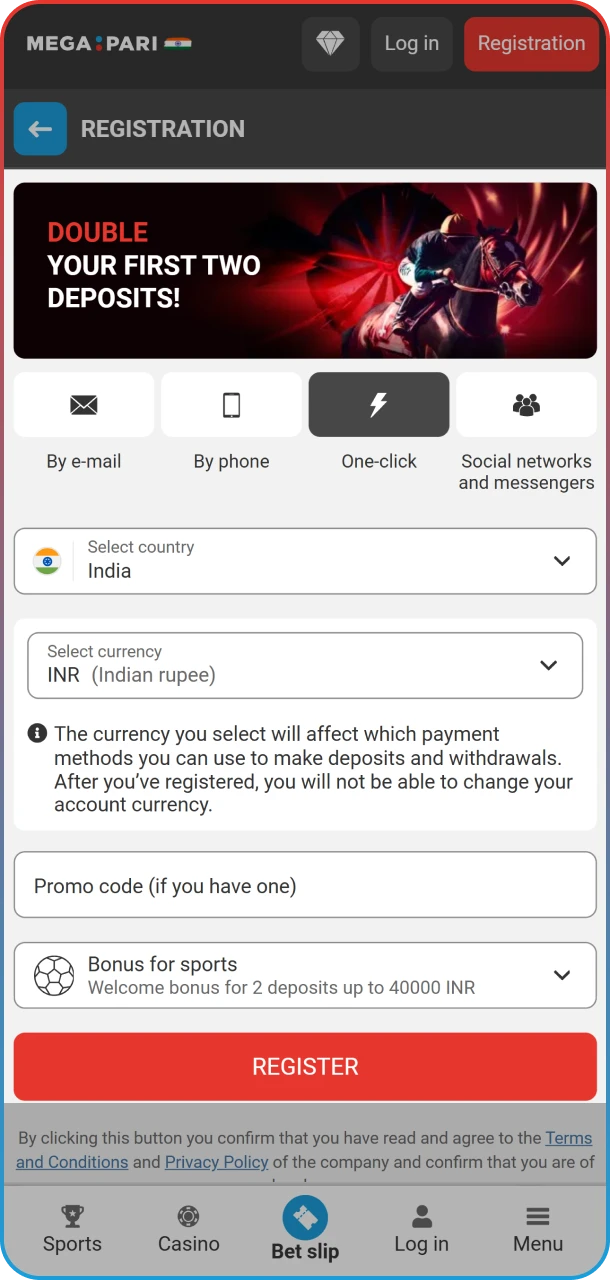Screen dimensions: 610x1280
Task: Open the Bet slip
Action: tap(305, 1230)
